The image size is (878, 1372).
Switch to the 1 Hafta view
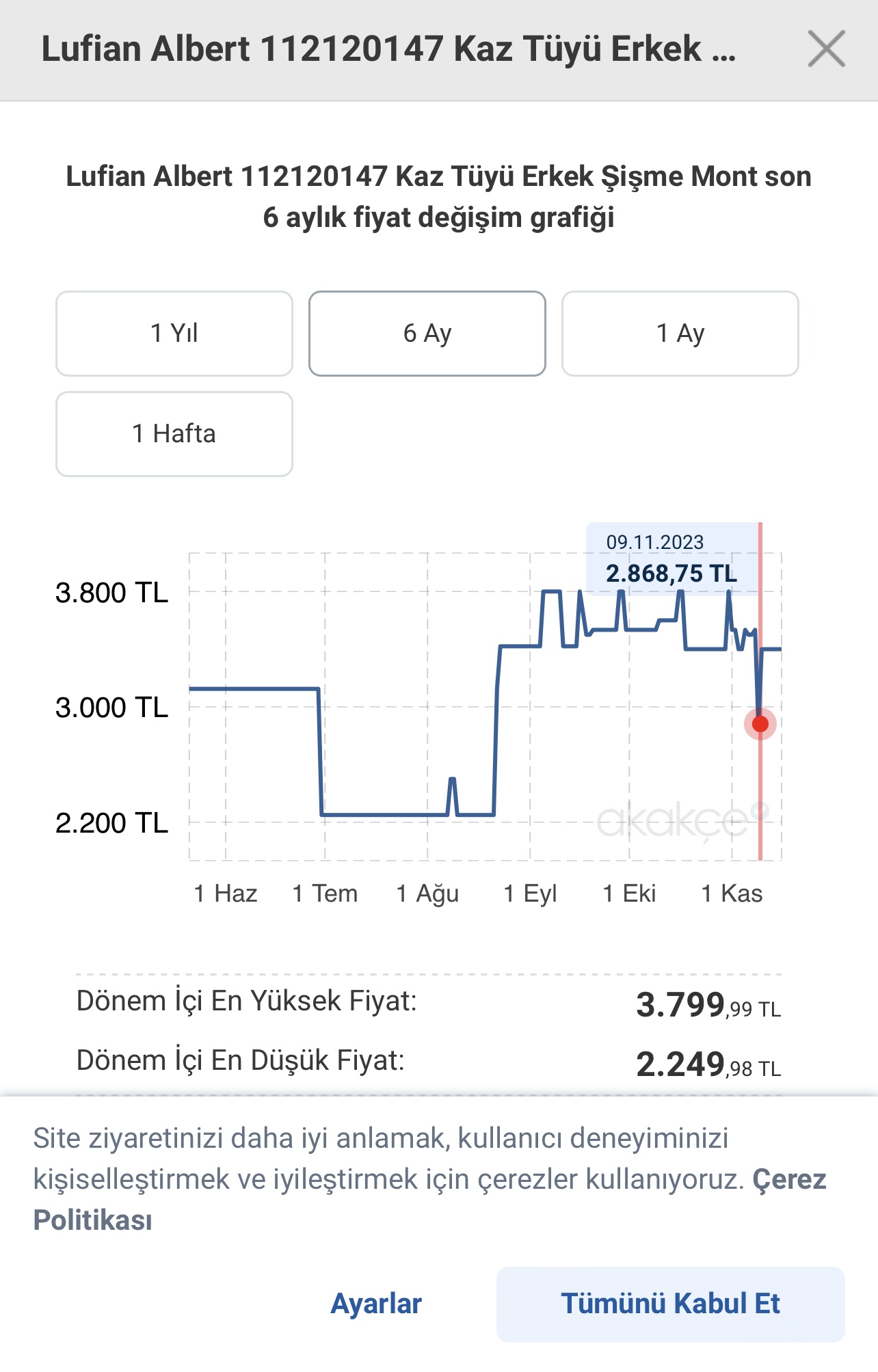(x=174, y=434)
